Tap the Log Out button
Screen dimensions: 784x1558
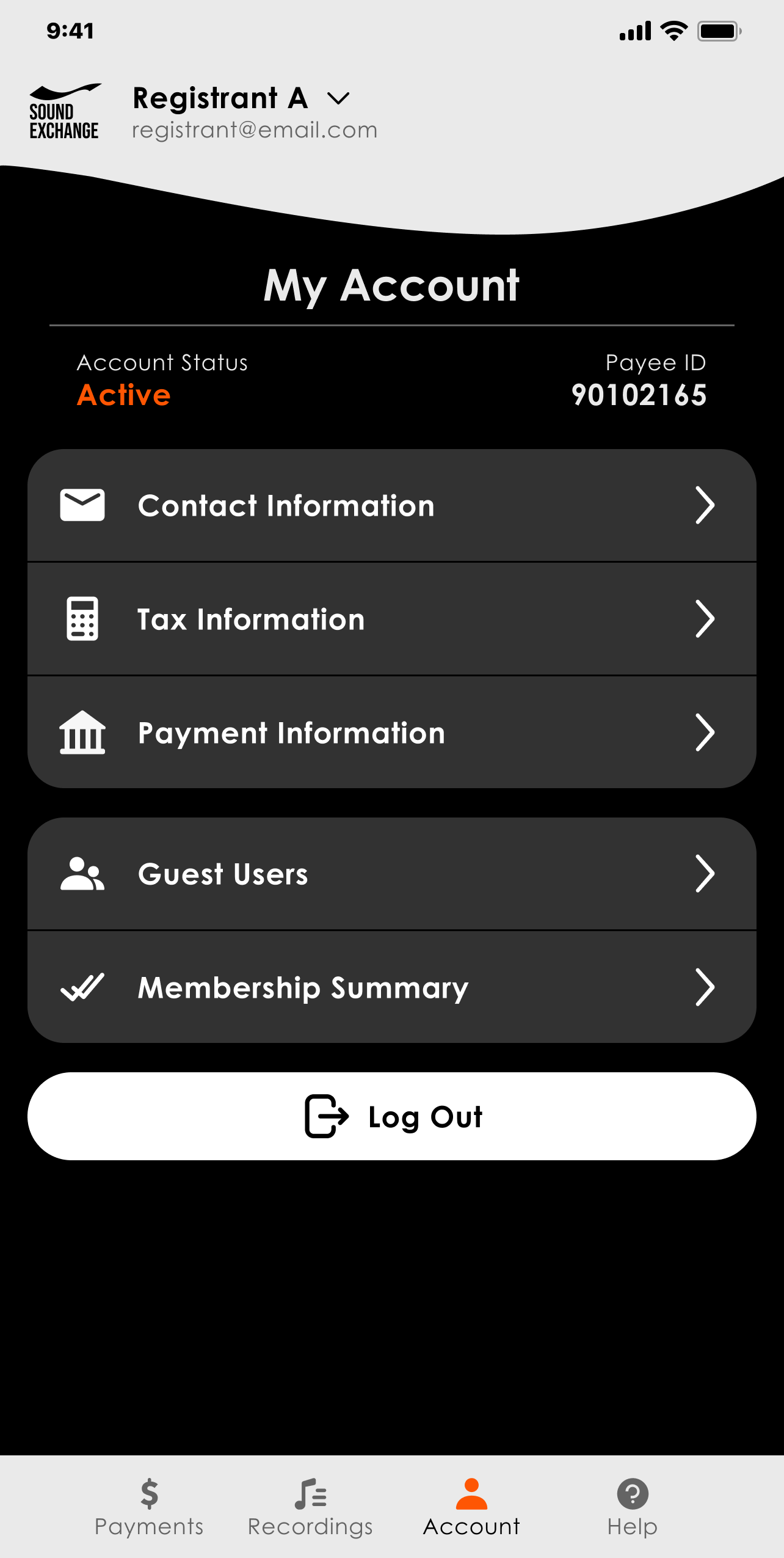[392, 1116]
